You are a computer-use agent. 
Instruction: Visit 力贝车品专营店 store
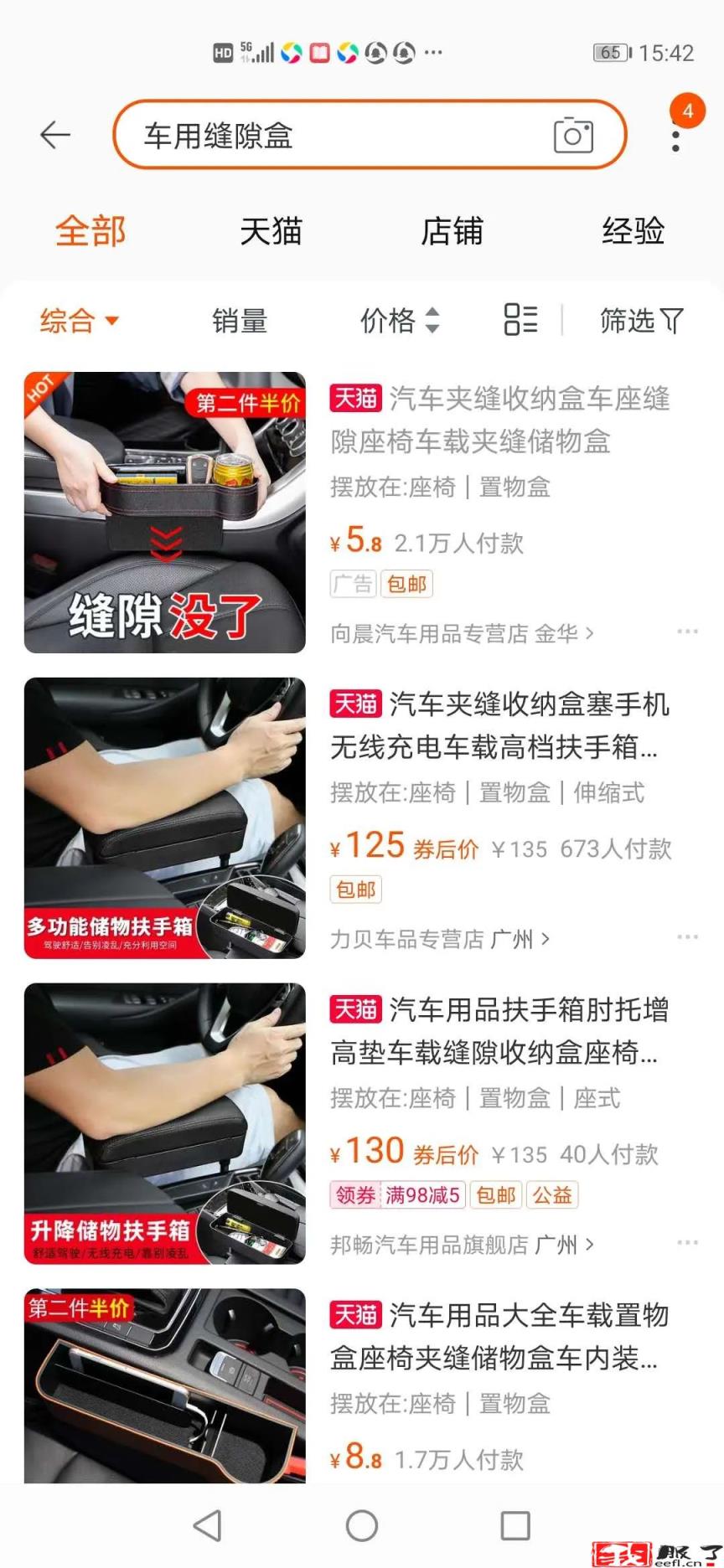coord(439,939)
